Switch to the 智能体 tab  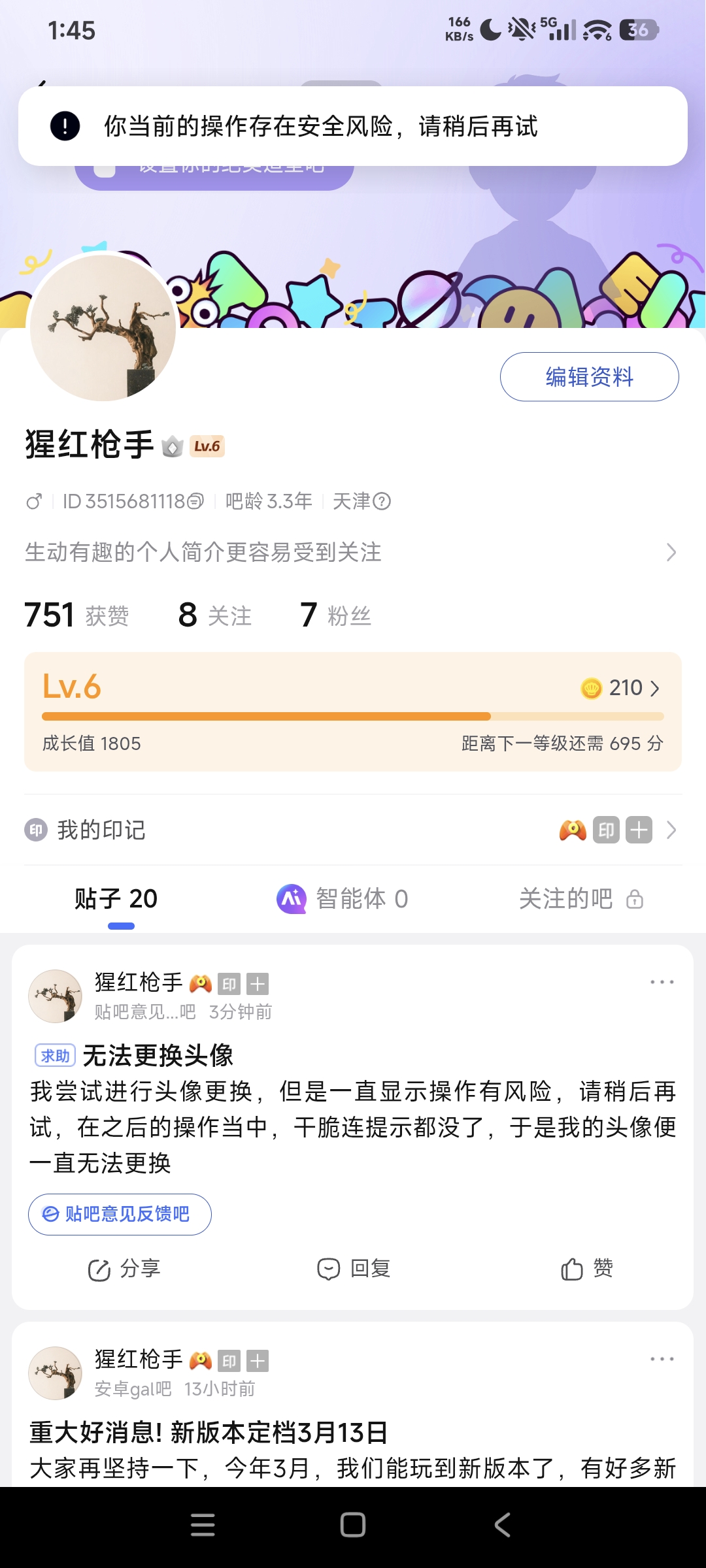343,899
